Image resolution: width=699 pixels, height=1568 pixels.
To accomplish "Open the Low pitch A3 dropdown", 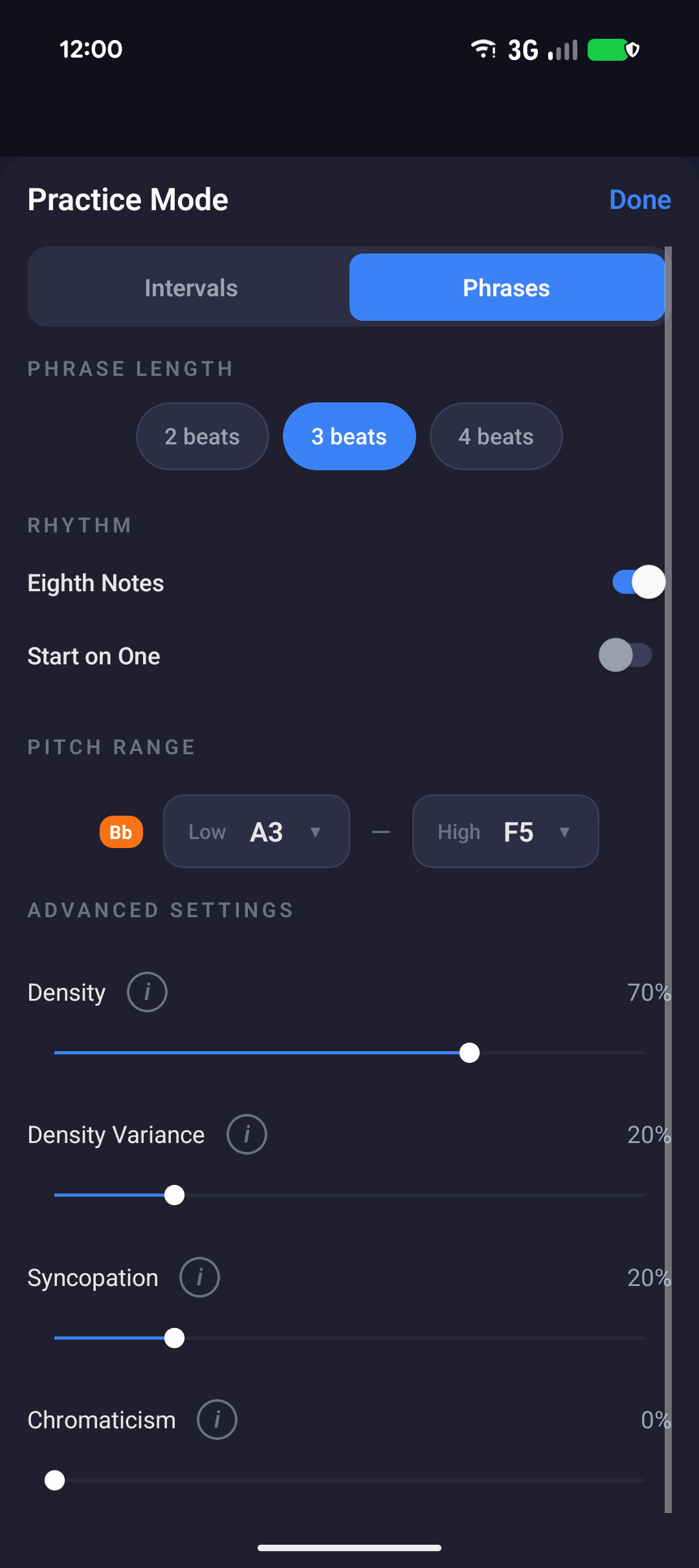I will 256,831.
